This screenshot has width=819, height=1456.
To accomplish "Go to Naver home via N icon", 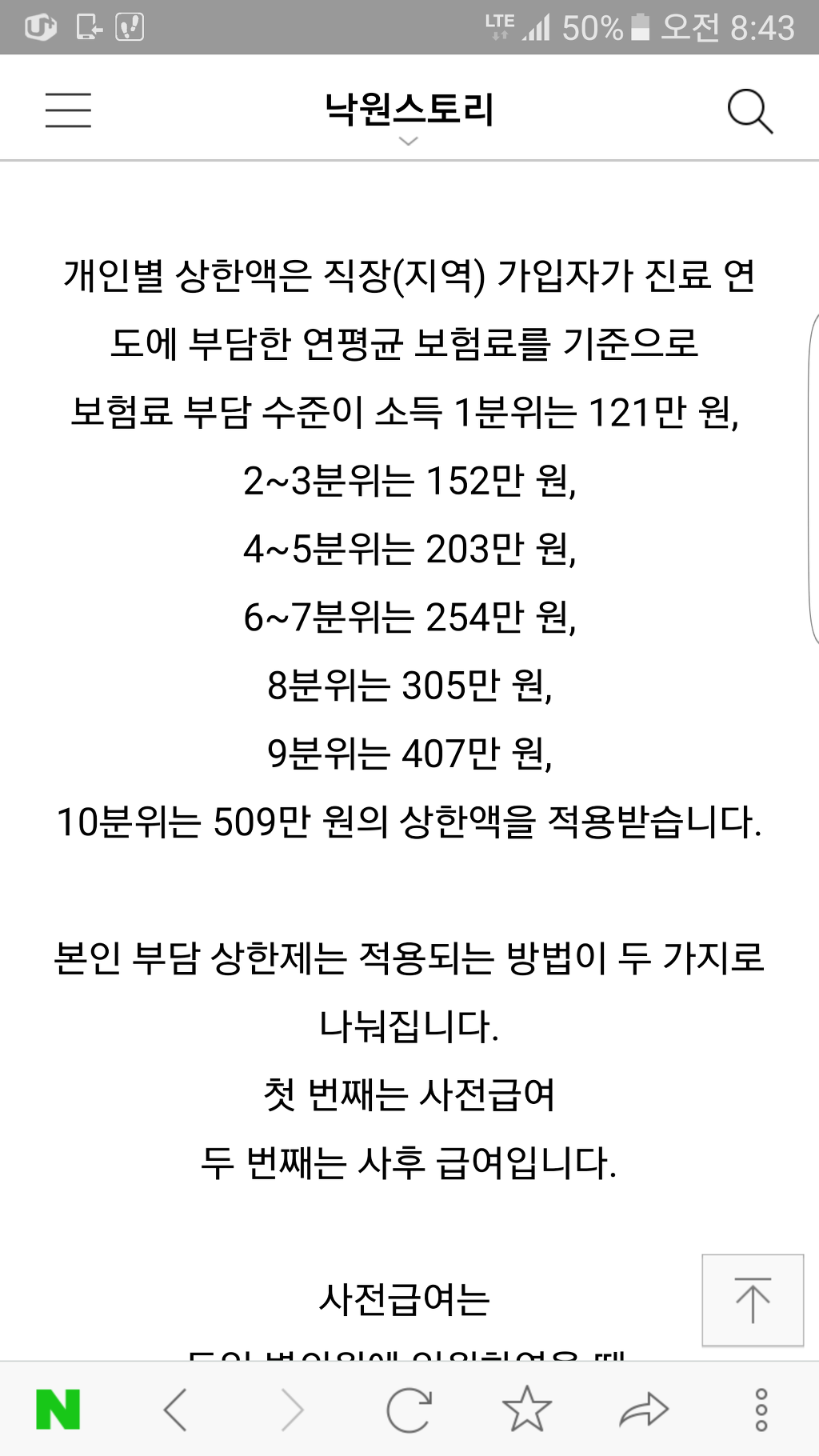I will click(58, 1410).
